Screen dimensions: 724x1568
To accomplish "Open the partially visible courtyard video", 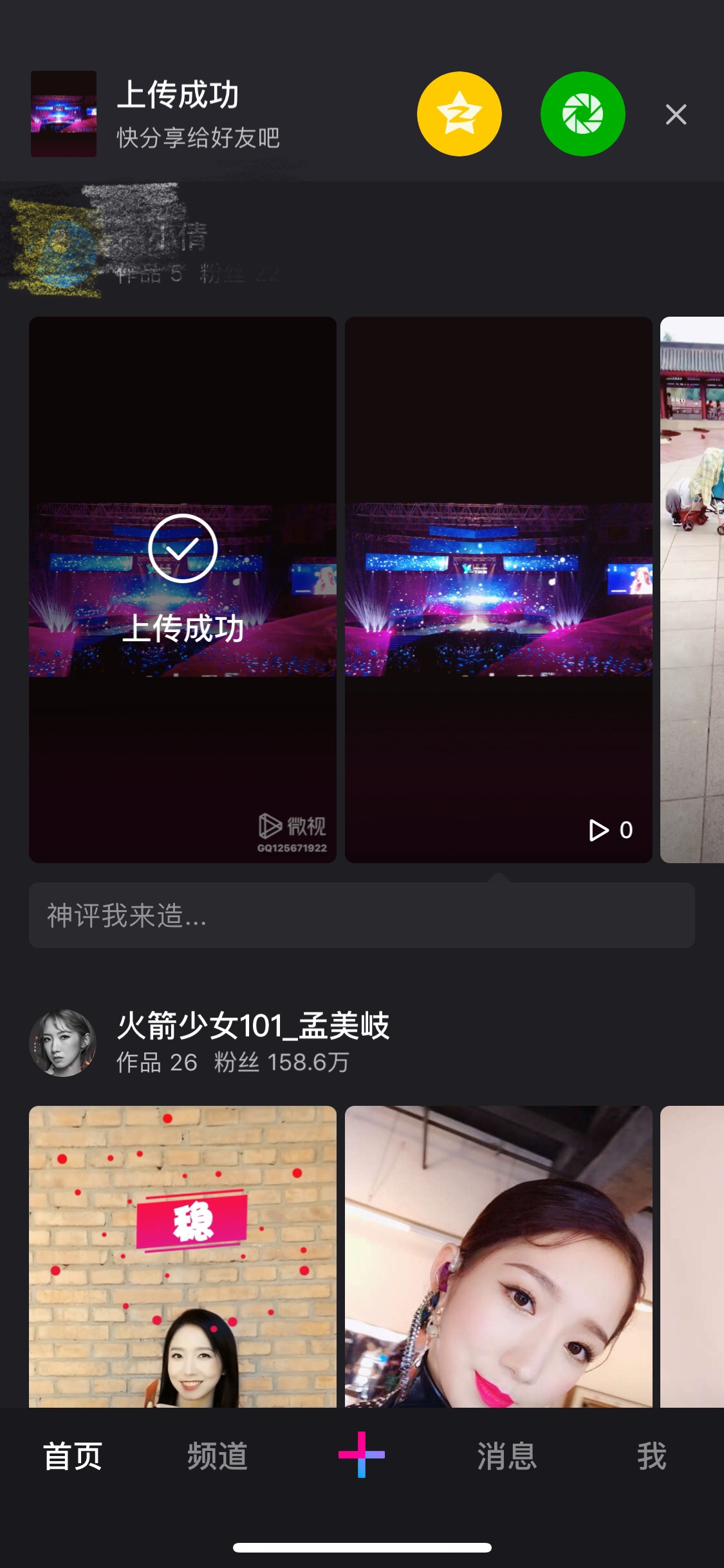I will coord(692,589).
